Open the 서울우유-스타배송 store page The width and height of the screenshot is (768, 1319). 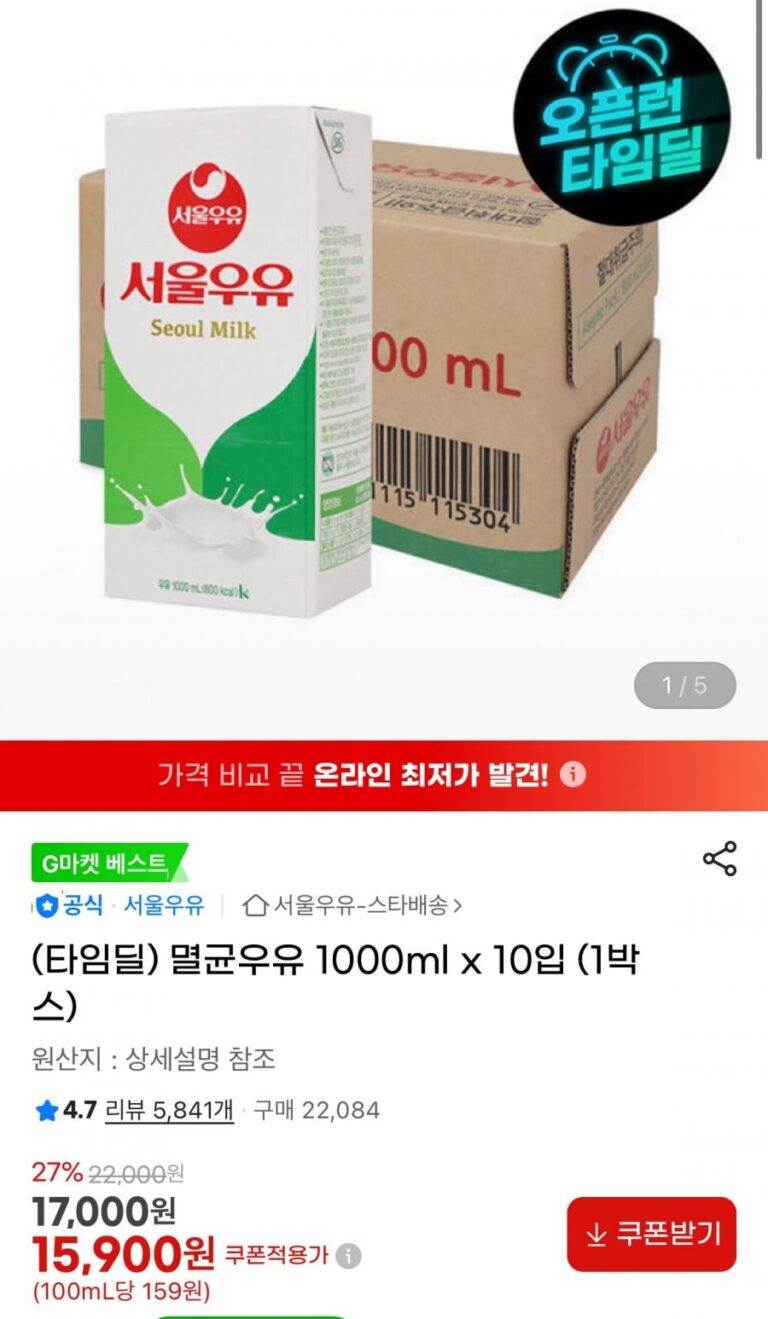click(353, 906)
